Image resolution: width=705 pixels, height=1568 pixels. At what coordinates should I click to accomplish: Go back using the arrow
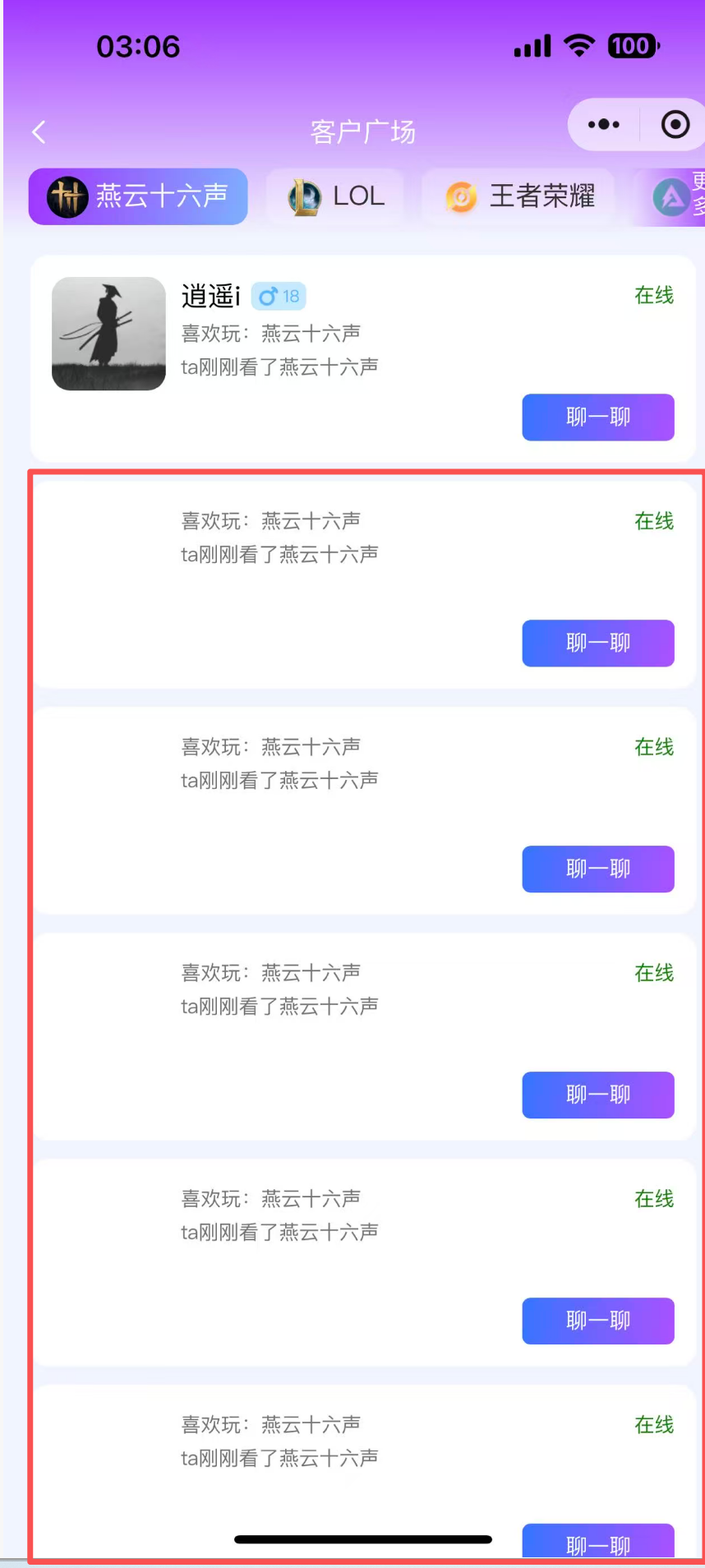click(x=39, y=131)
